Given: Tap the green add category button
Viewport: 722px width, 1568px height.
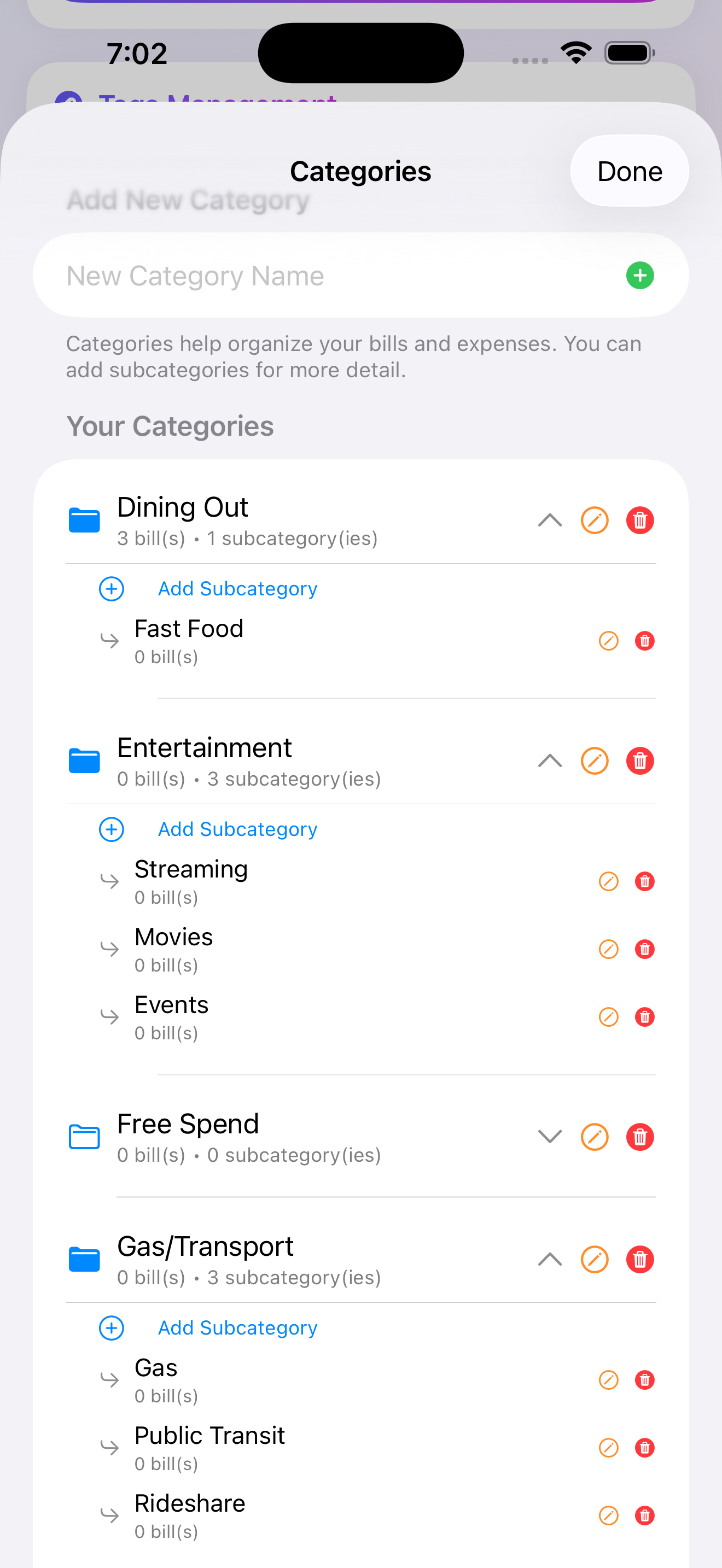Looking at the screenshot, I should [x=640, y=275].
